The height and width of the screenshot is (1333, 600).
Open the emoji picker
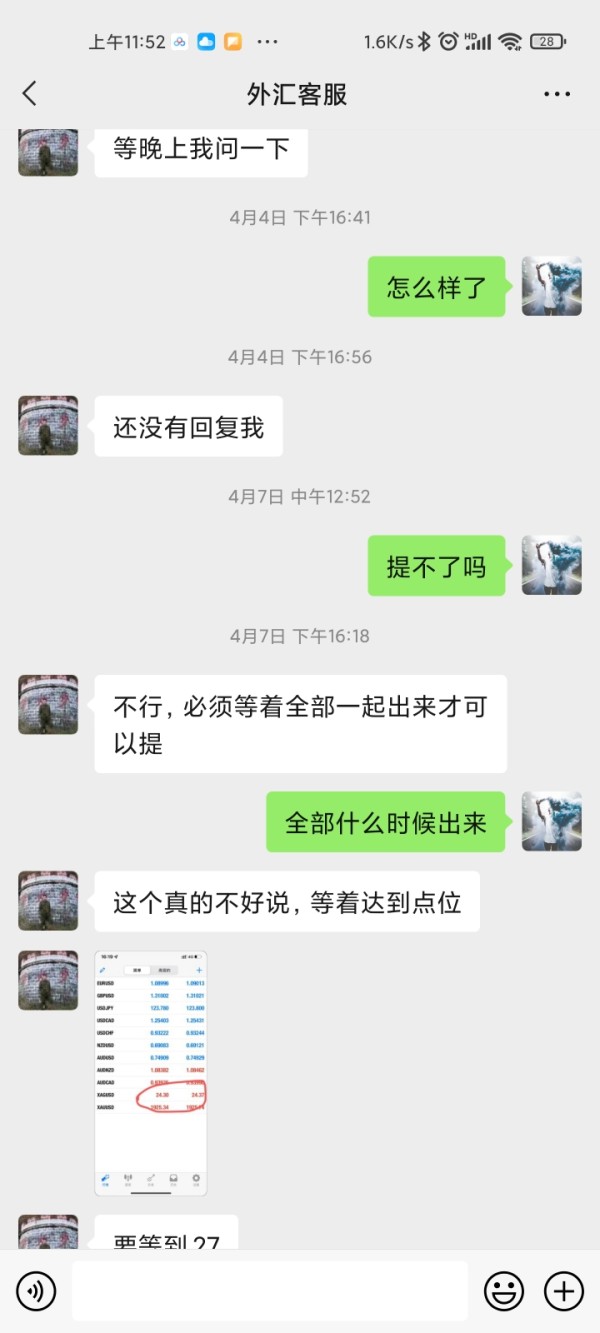pos(504,1292)
